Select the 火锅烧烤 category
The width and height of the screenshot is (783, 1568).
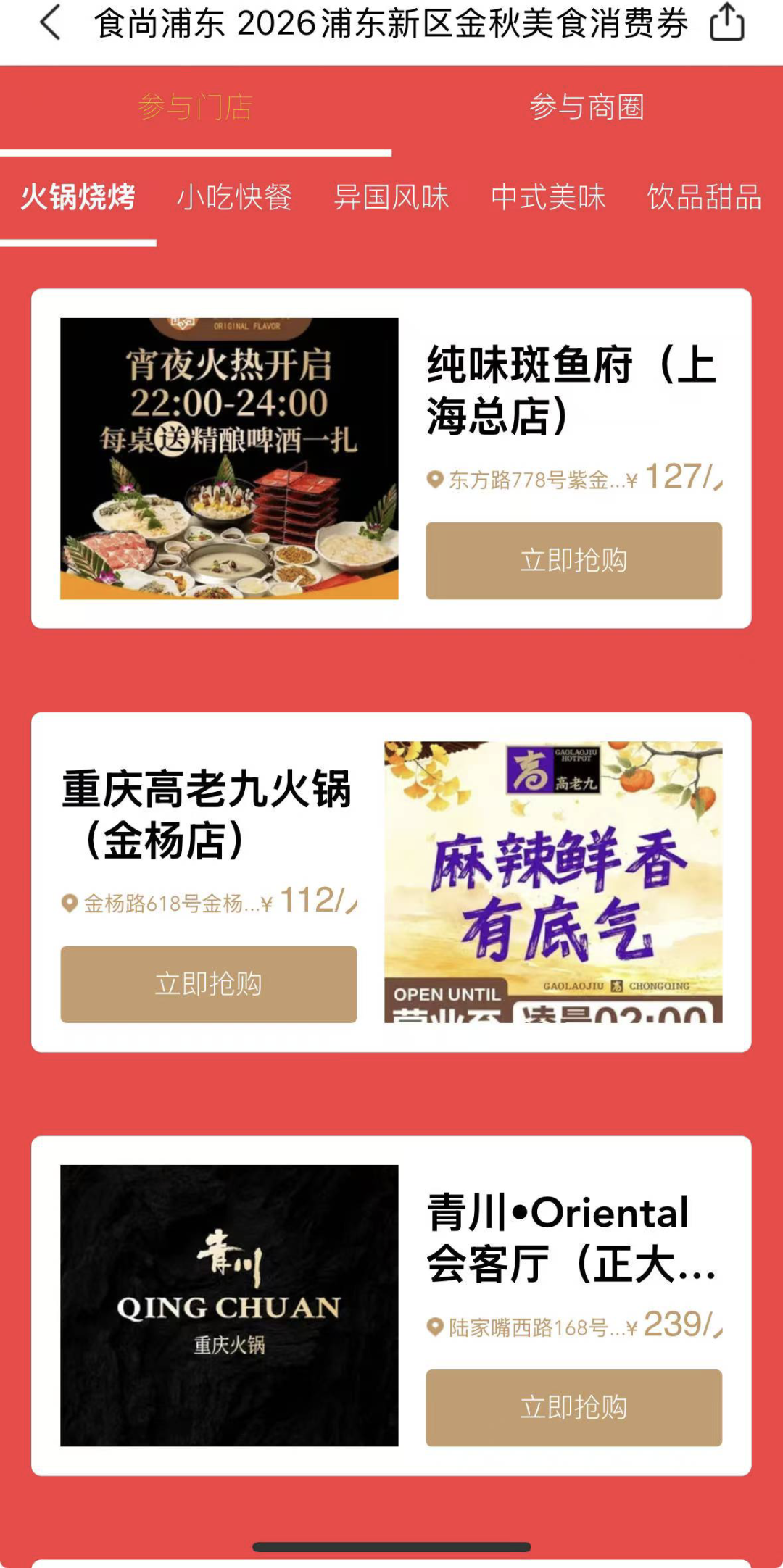78,197
